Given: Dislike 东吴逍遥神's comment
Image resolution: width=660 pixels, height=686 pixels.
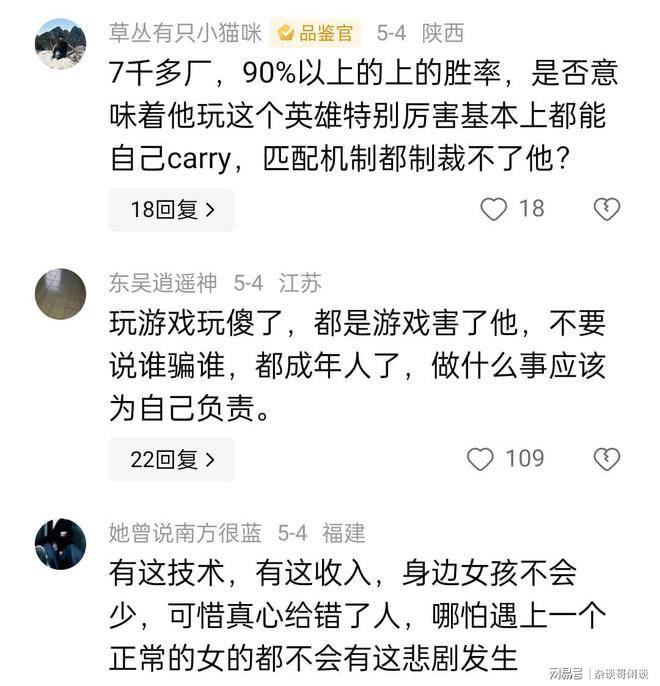Looking at the screenshot, I should click(x=606, y=459).
